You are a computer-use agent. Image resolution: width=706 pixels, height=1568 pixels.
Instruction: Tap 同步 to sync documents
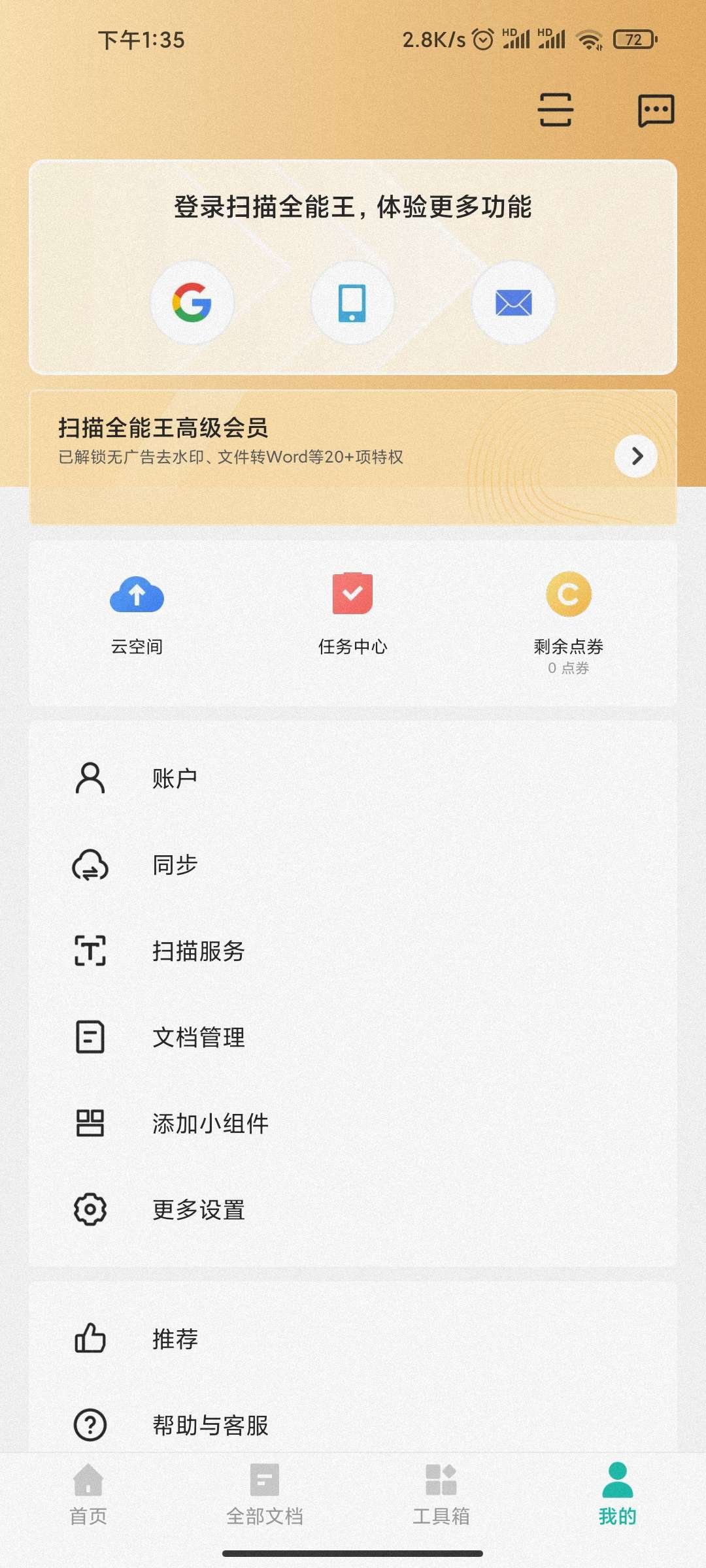pyautogui.click(x=173, y=866)
